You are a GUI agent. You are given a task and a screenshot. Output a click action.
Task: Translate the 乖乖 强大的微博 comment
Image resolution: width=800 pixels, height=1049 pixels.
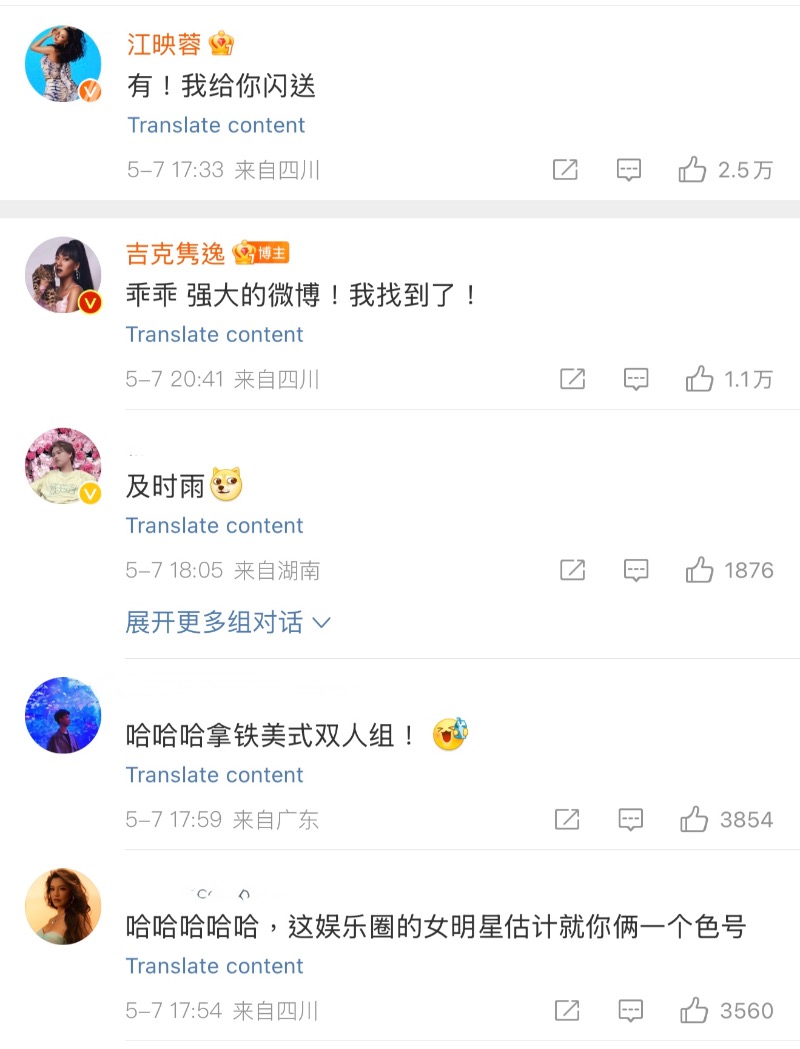pyautogui.click(x=215, y=334)
